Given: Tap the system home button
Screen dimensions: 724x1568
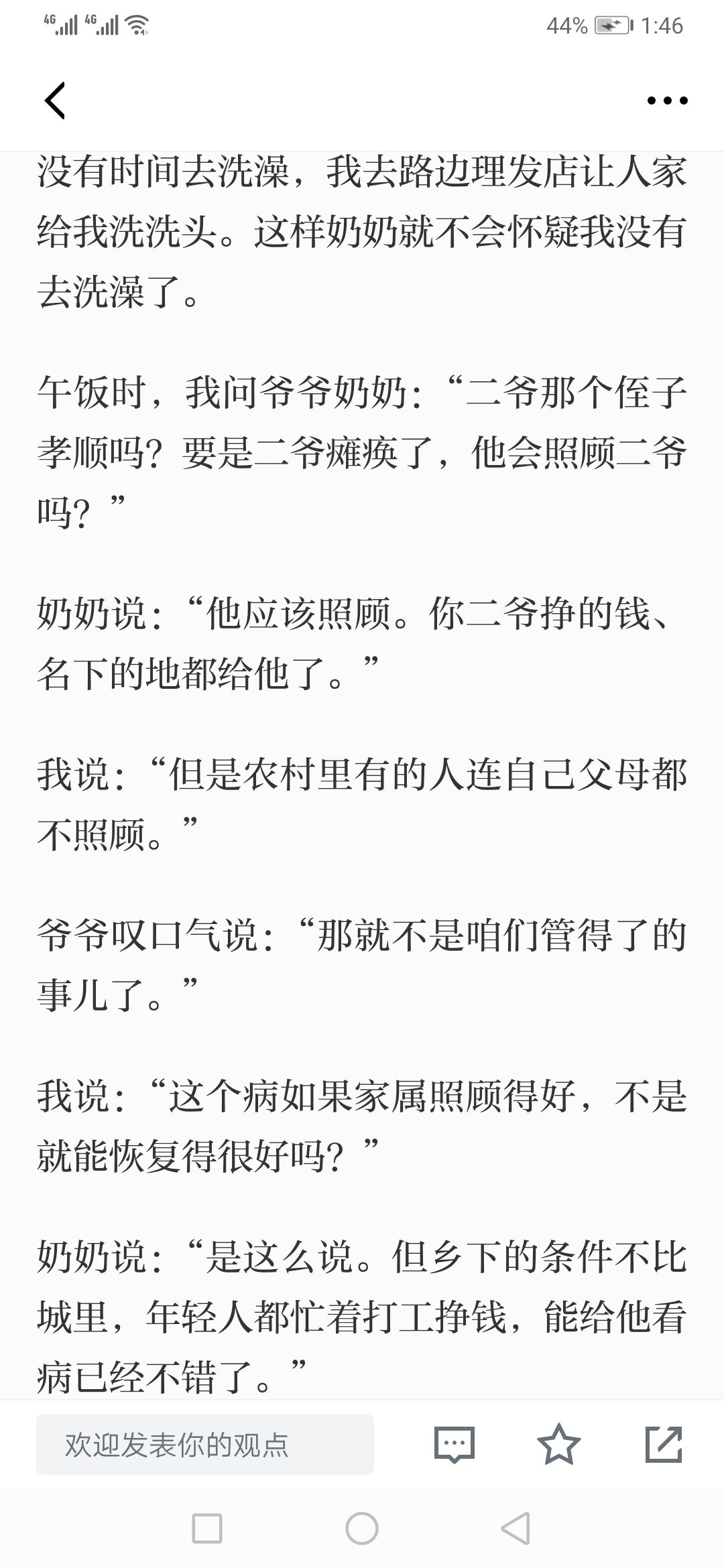Looking at the screenshot, I should [362, 1530].
